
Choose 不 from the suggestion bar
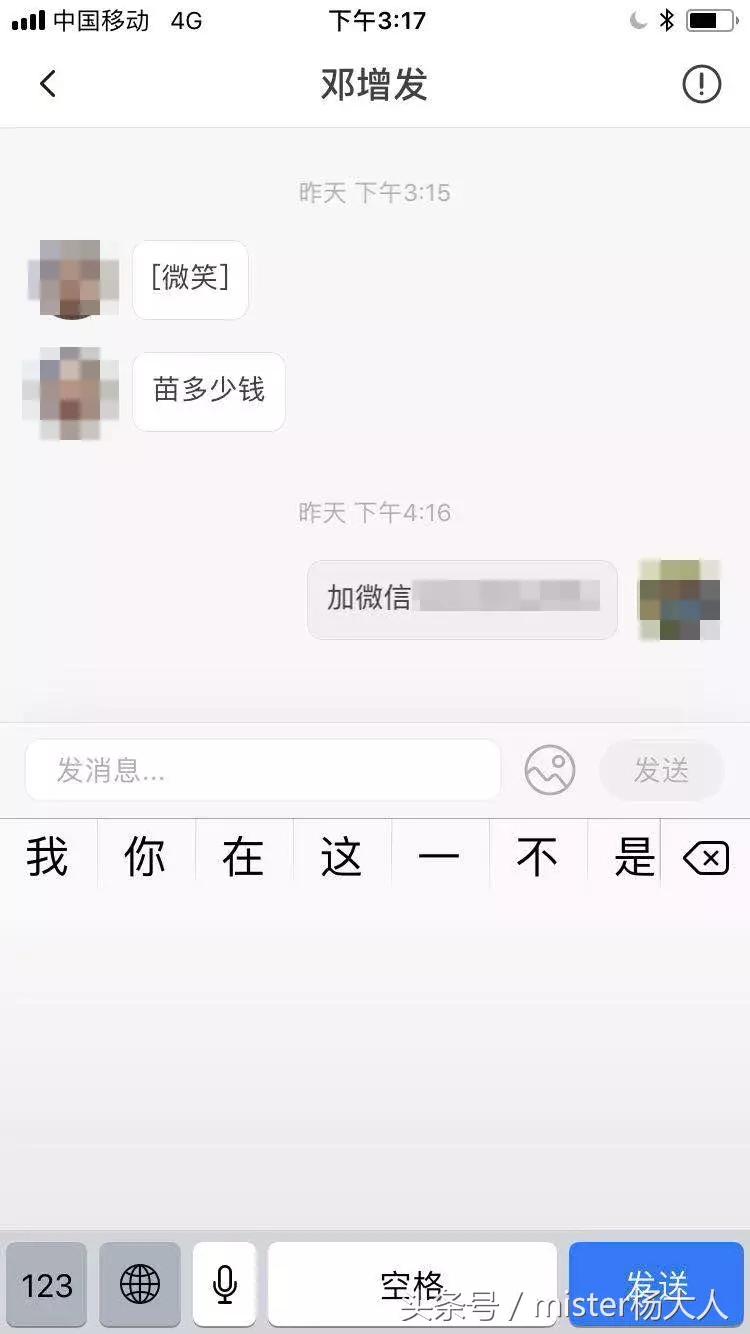click(537, 856)
